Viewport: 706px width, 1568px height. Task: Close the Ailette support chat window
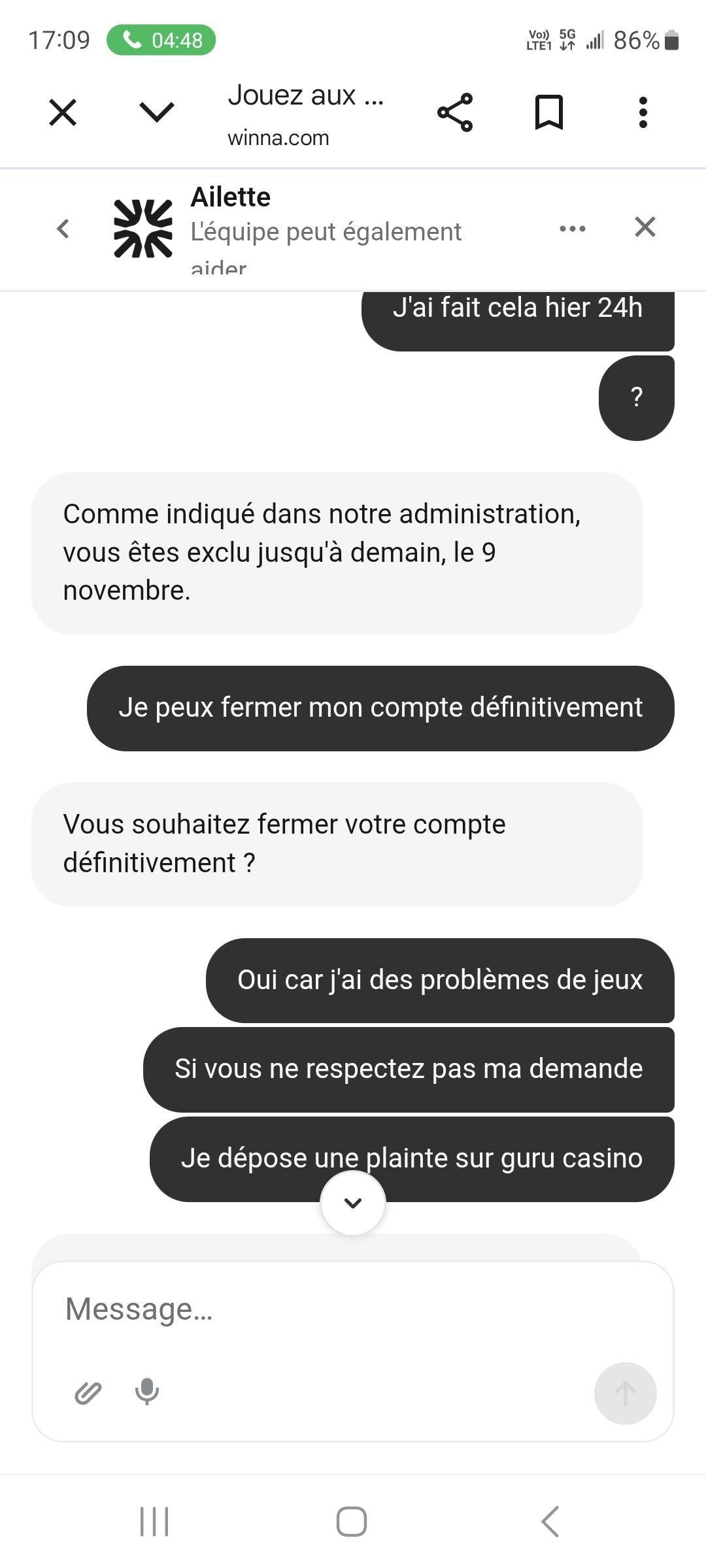click(x=645, y=227)
